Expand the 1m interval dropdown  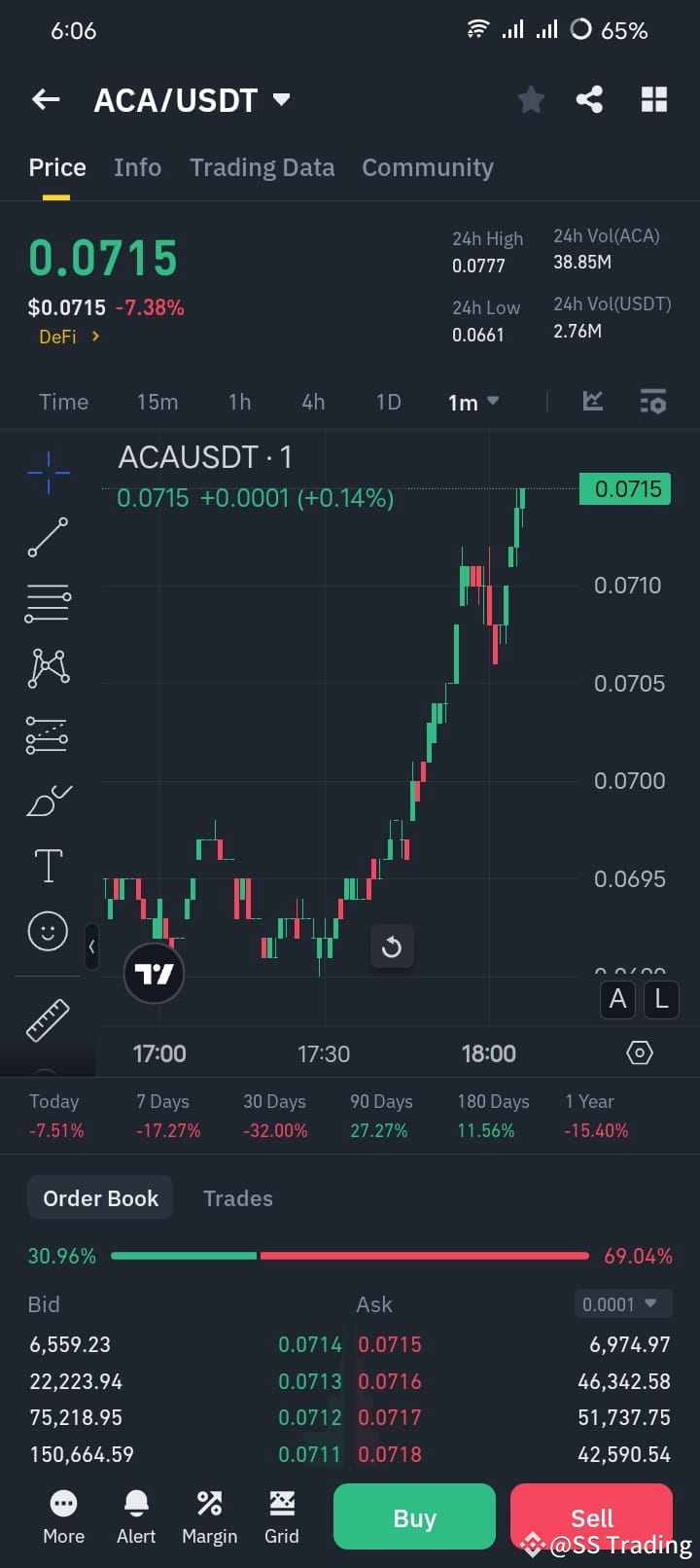(472, 401)
